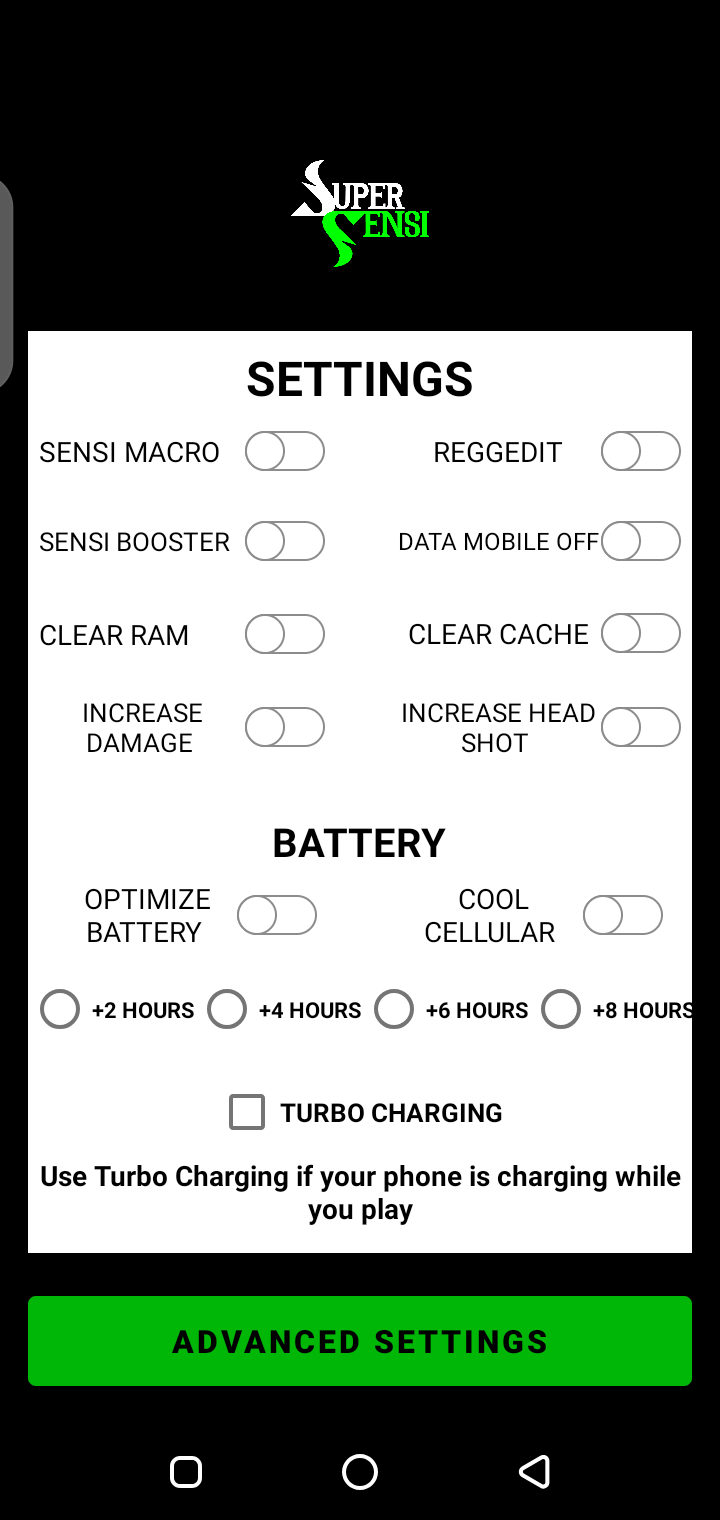Open Advanced Settings
The image size is (720, 1520).
(x=360, y=1341)
